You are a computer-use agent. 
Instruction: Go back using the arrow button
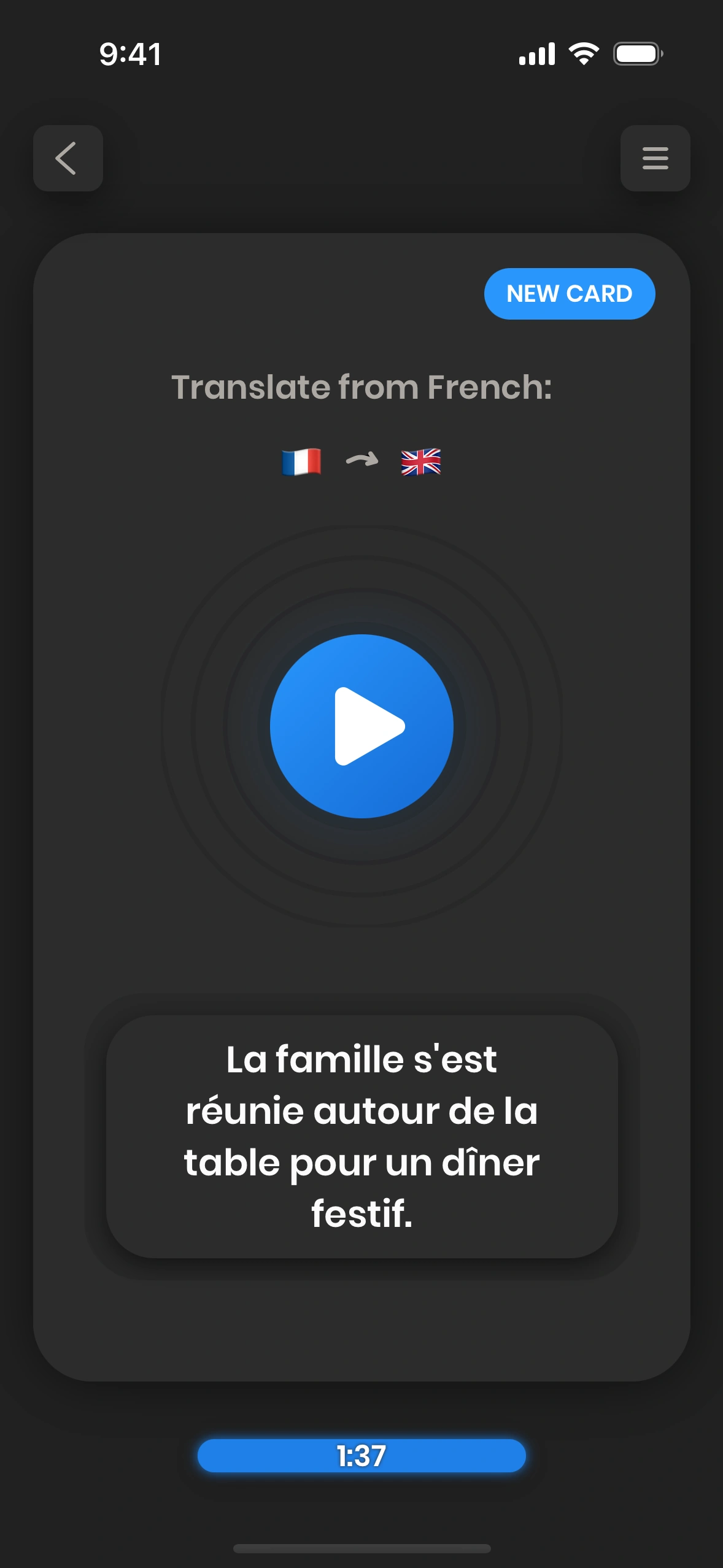68,158
